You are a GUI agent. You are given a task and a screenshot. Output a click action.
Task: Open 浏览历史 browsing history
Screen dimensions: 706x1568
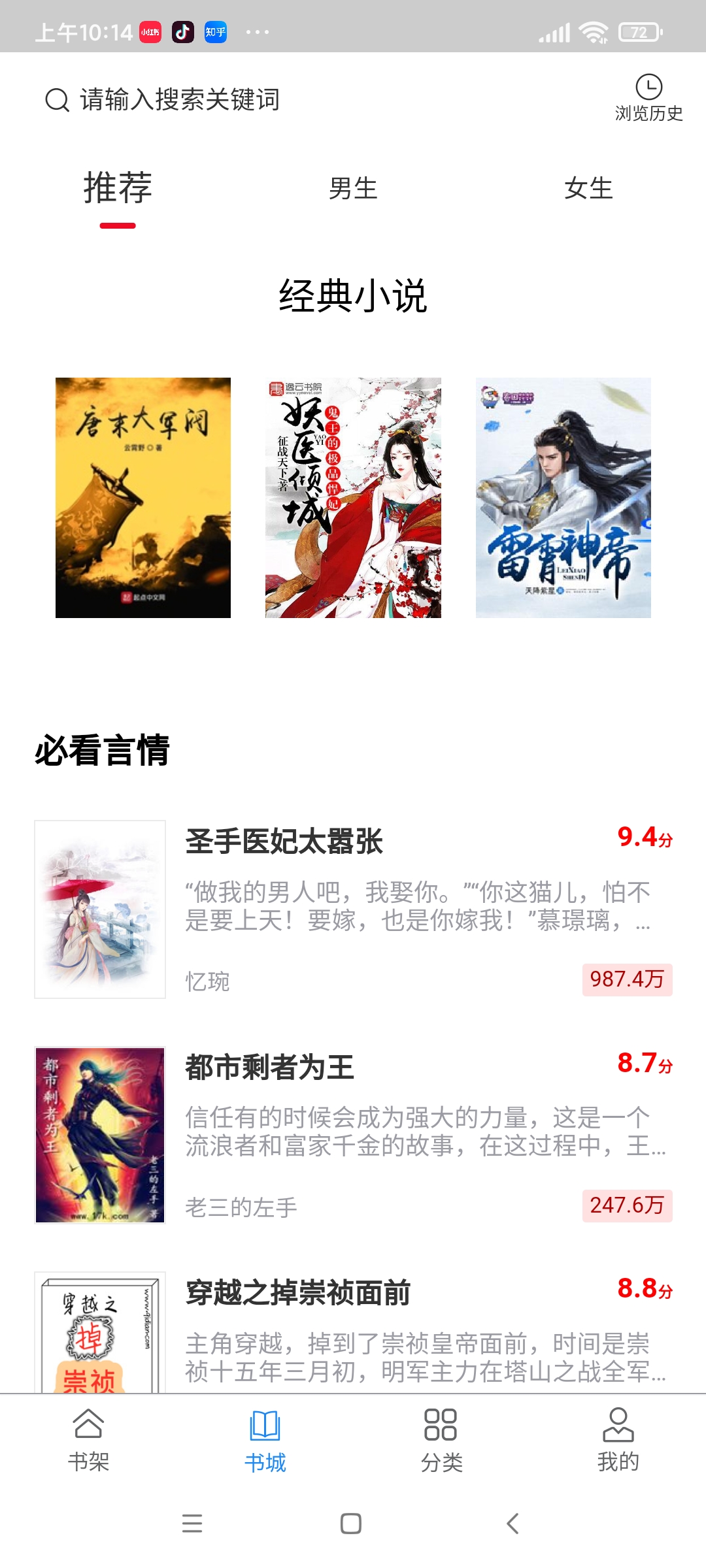click(x=648, y=98)
